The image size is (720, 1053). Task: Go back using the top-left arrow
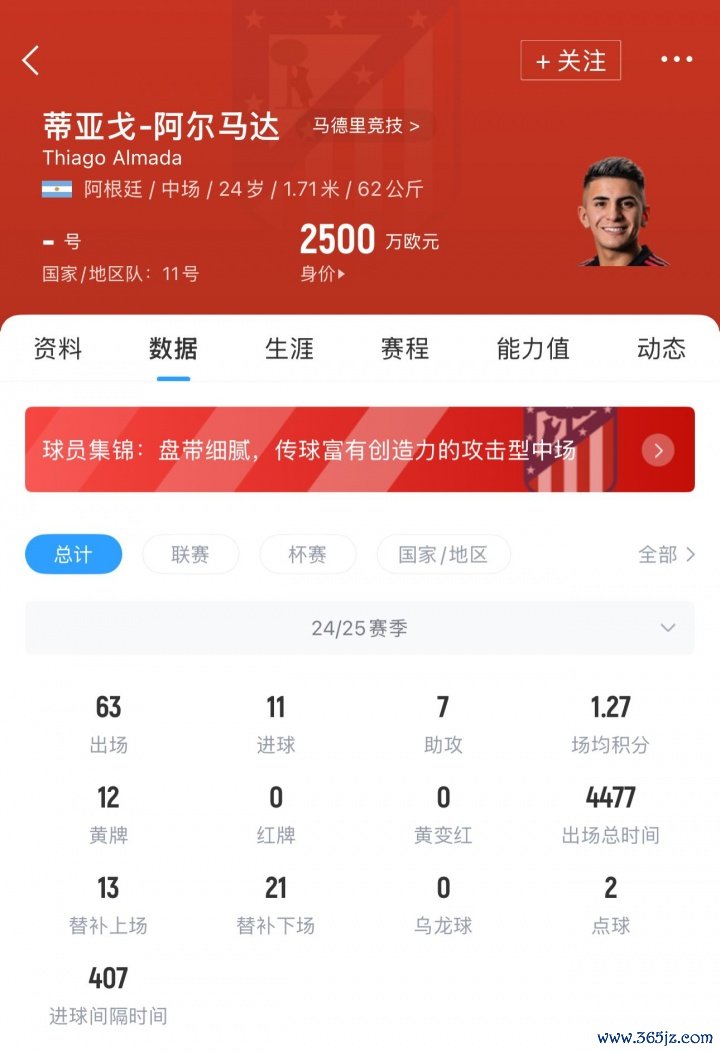coord(31,60)
